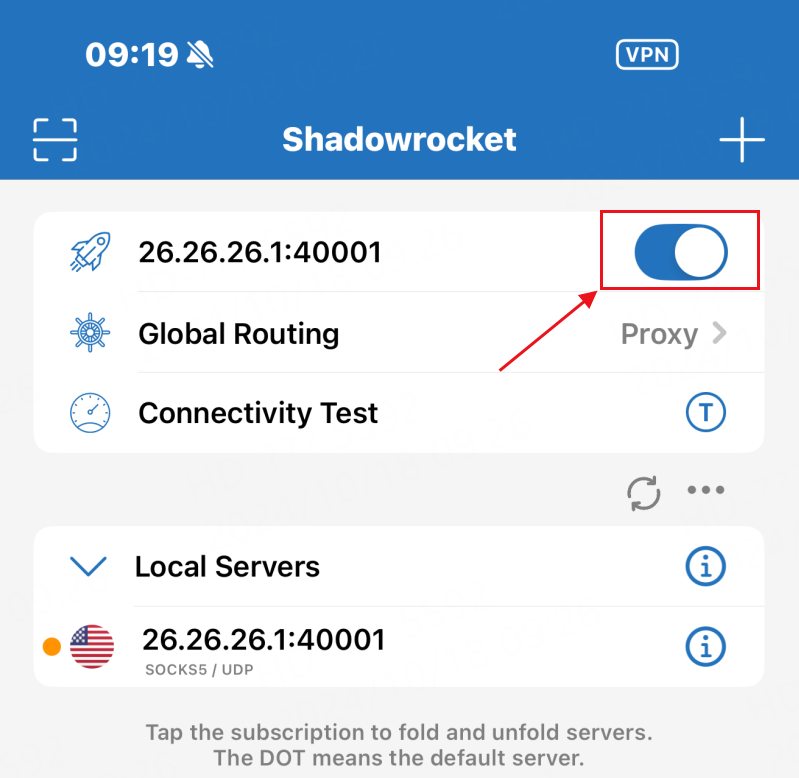Run the Connectivity Test
Image resolution: width=799 pixels, height=778 pixels.
[x=706, y=412]
